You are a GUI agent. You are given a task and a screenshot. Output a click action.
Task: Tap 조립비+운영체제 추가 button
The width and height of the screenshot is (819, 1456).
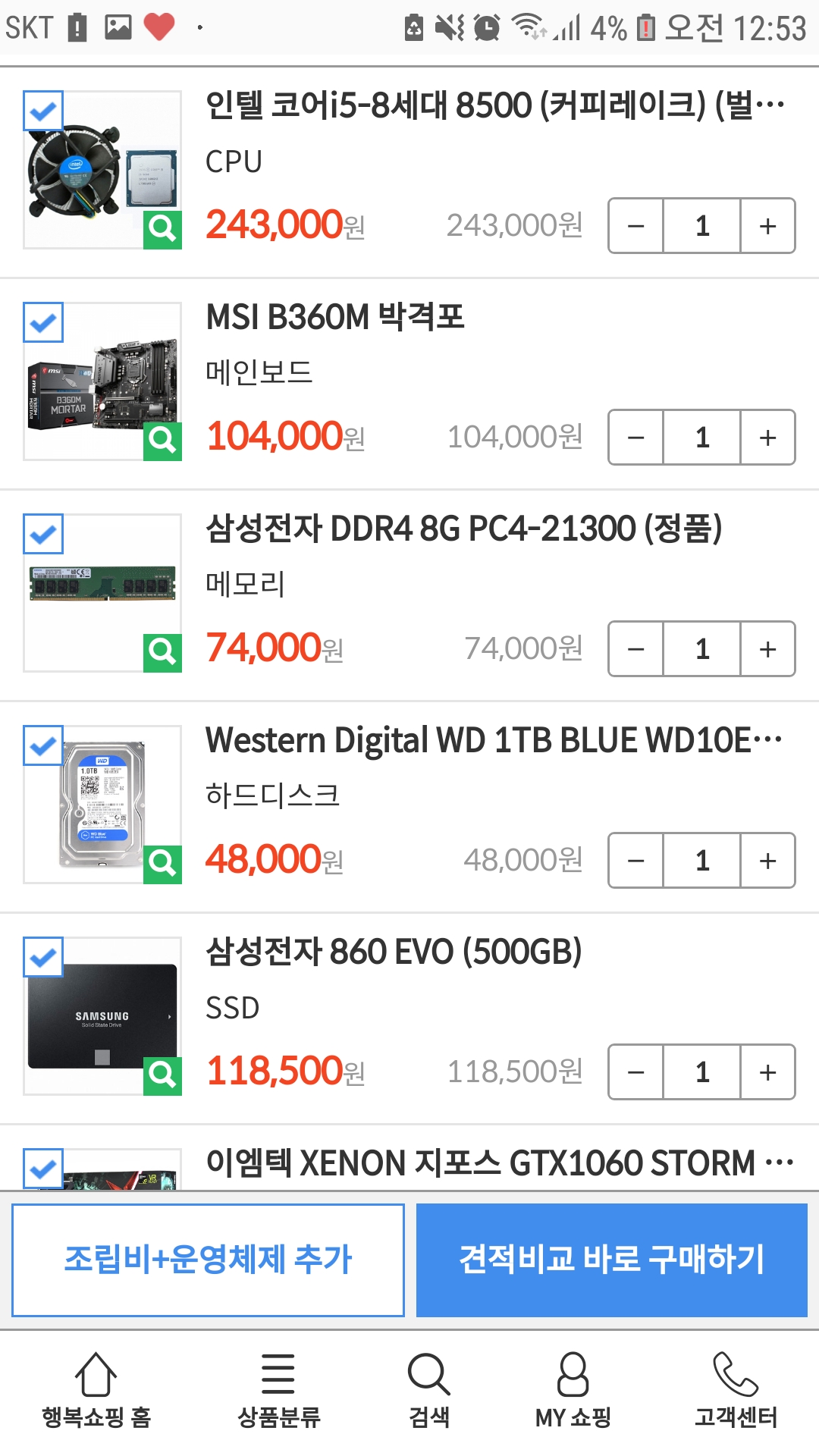click(208, 1260)
